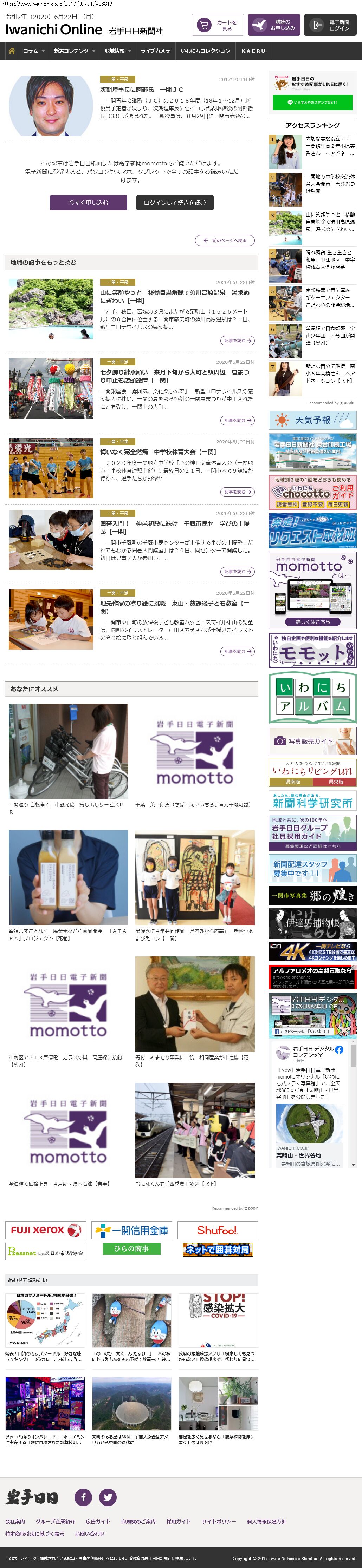Open the いわにちコレクション navigation item
Image resolution: width=362 pixels, height=1568 pixels.
tap(205, 51)
